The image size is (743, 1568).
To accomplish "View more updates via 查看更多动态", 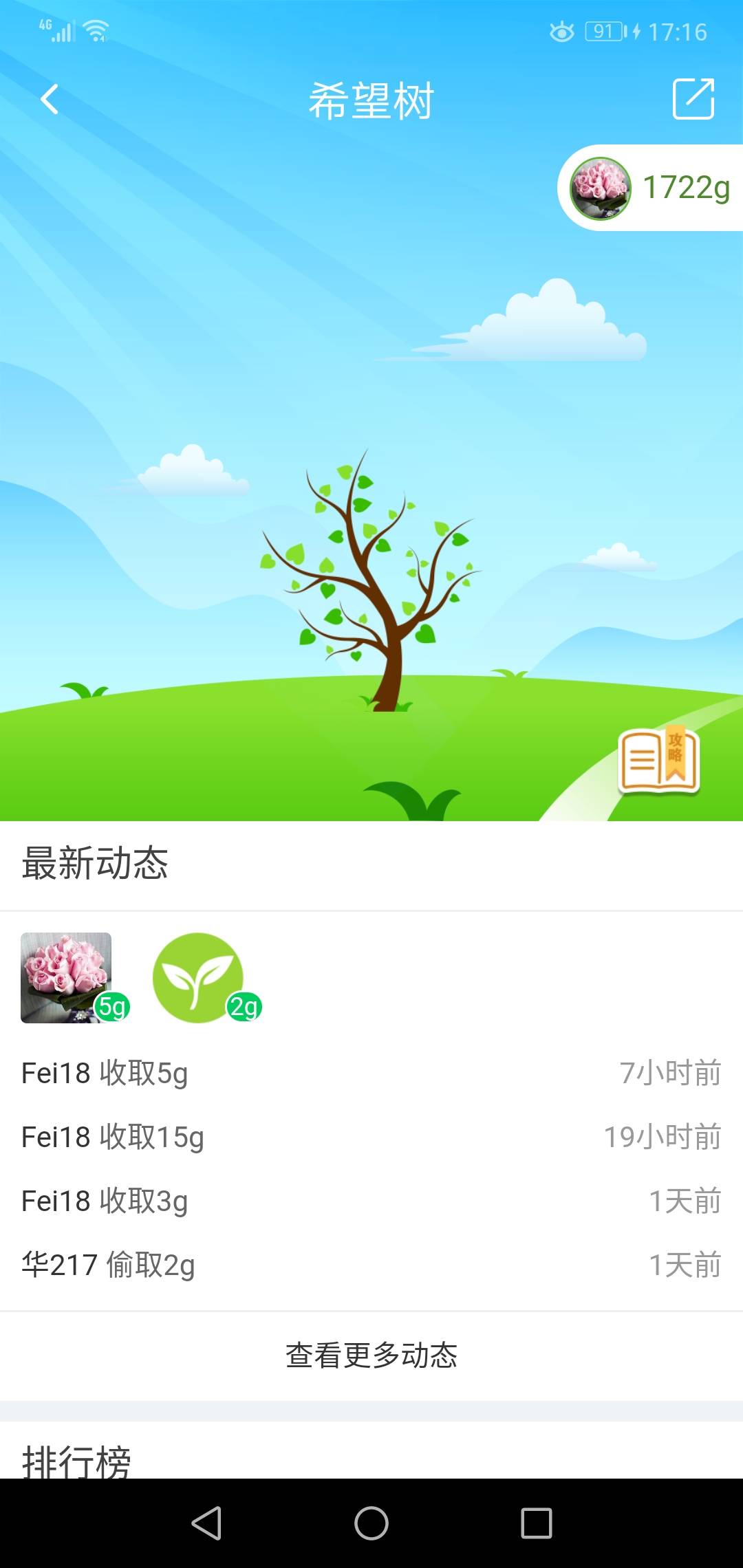I will tap(371, 1355).
